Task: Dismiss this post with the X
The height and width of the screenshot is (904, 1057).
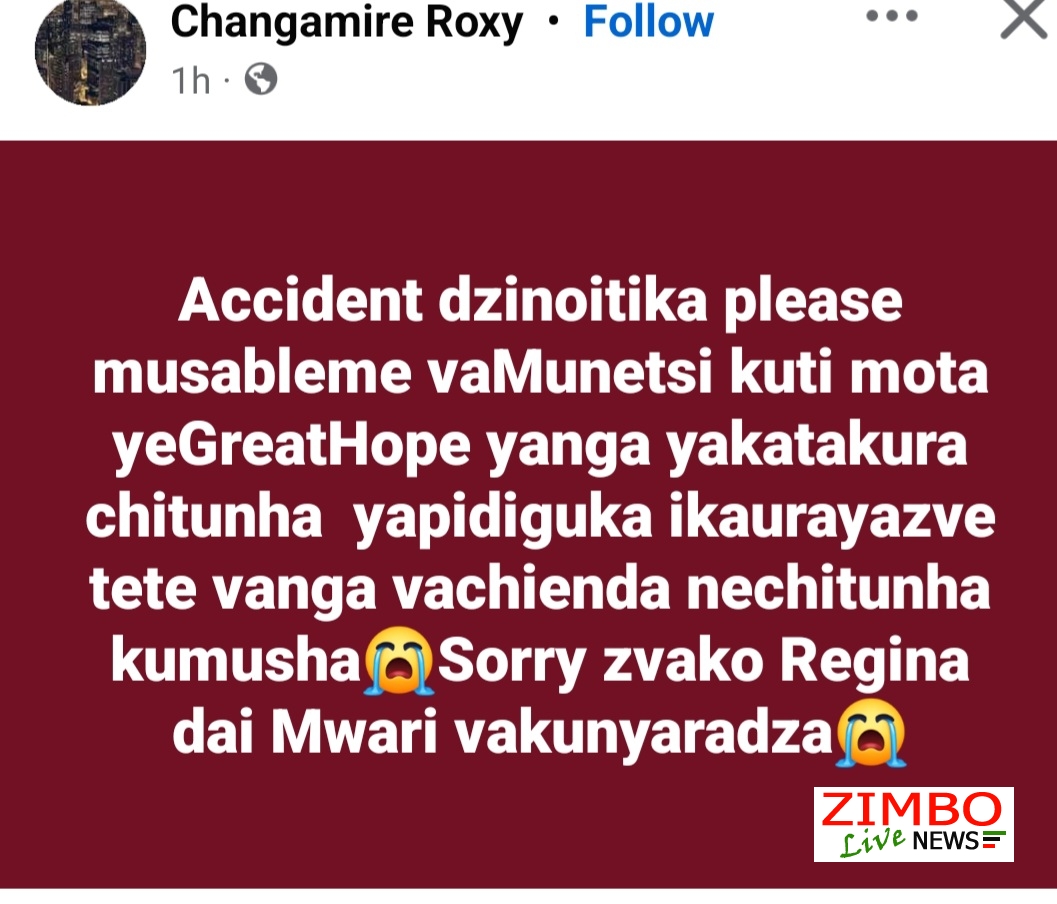Action: pyautogui.click(x=1023, y=18)
